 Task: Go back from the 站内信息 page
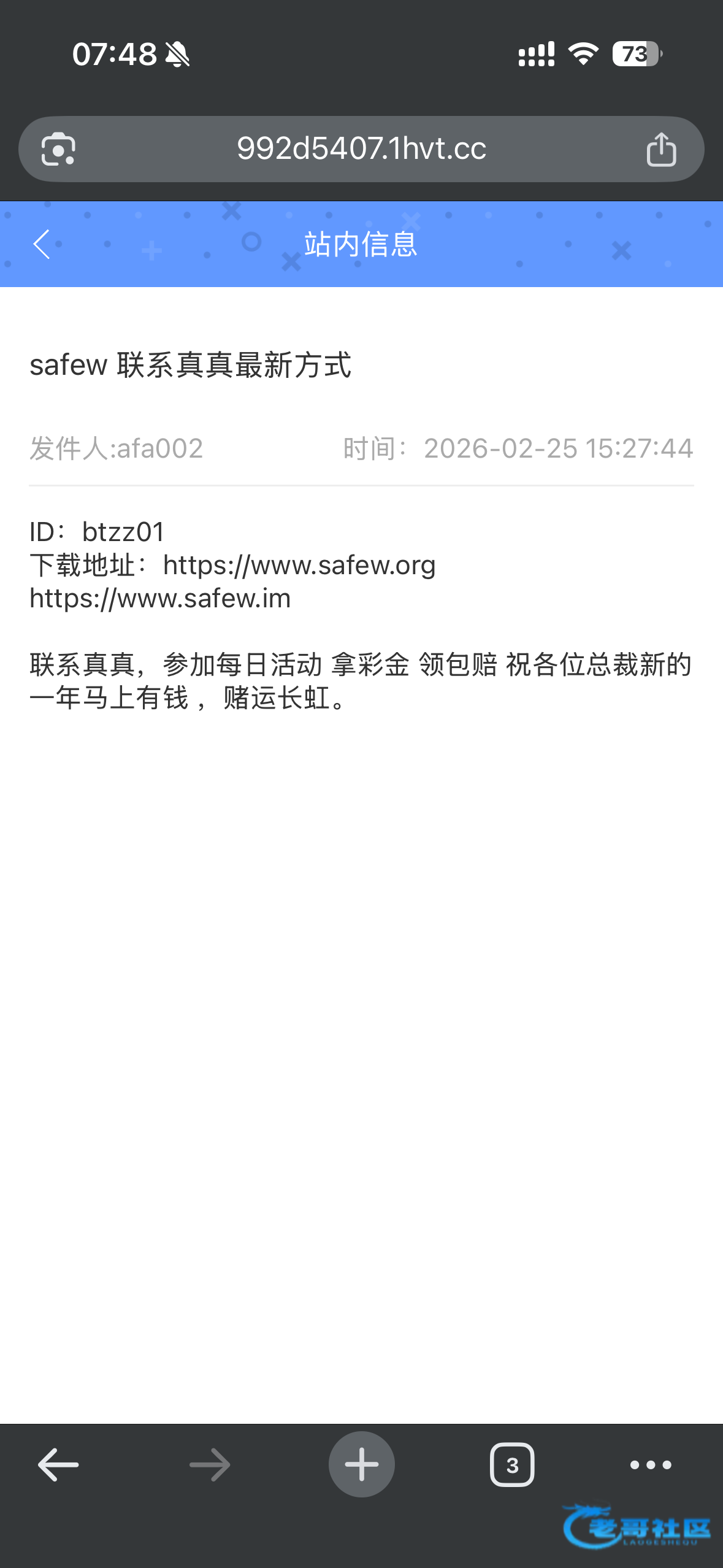(42, 244)
